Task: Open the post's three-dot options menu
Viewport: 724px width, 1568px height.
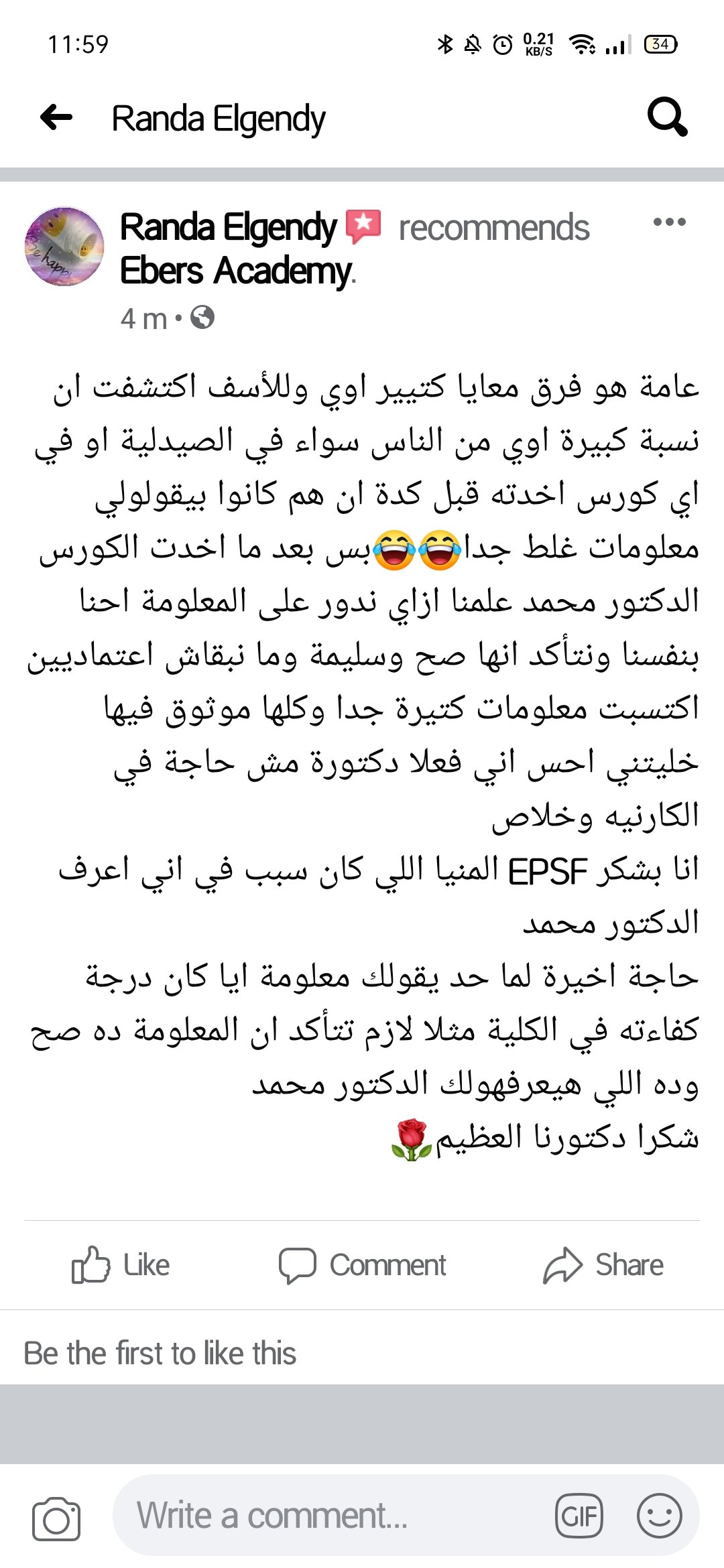Action: [x=669, y=222]
